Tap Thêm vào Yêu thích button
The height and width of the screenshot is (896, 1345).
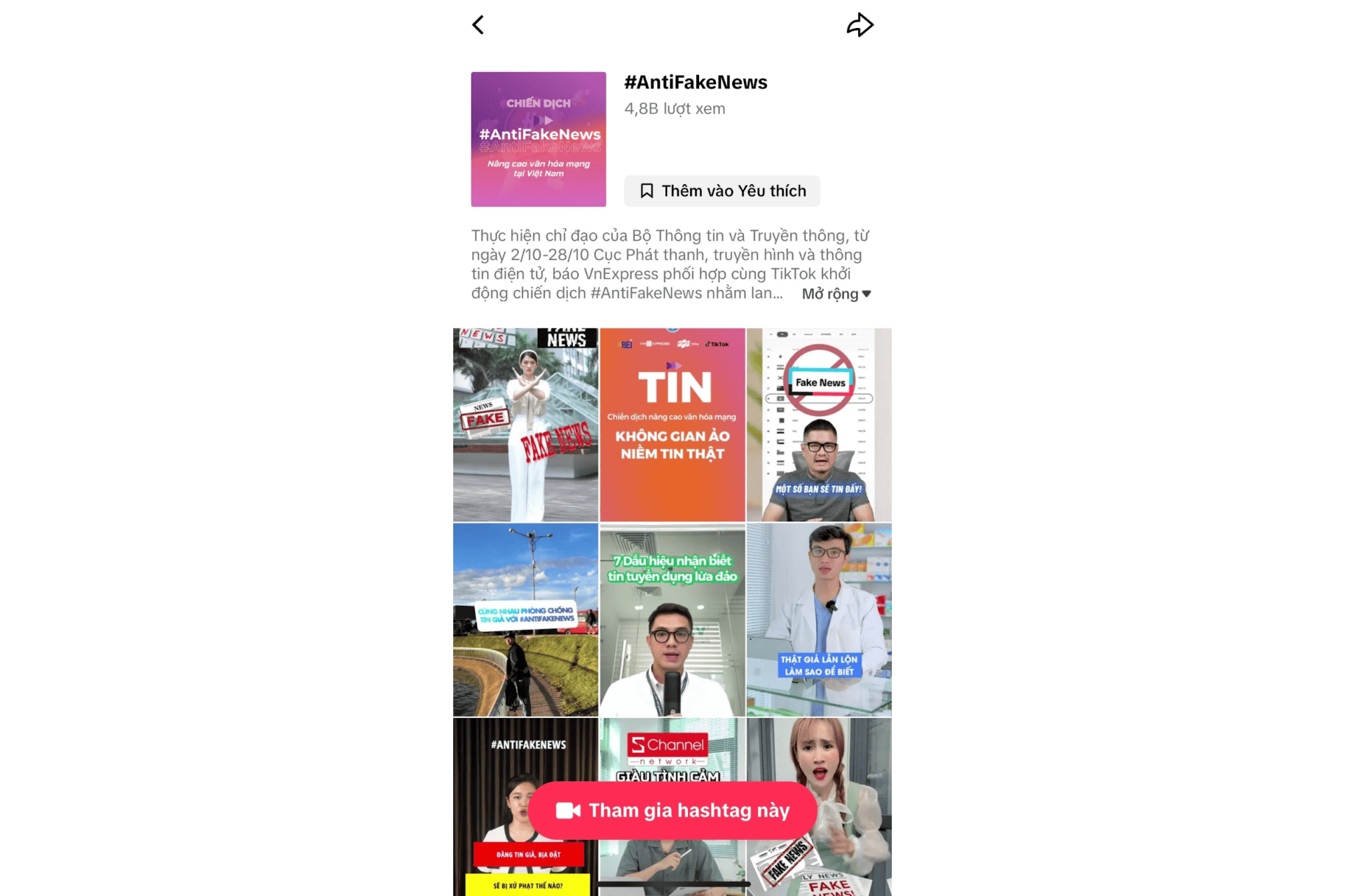(x=722, y=191)
